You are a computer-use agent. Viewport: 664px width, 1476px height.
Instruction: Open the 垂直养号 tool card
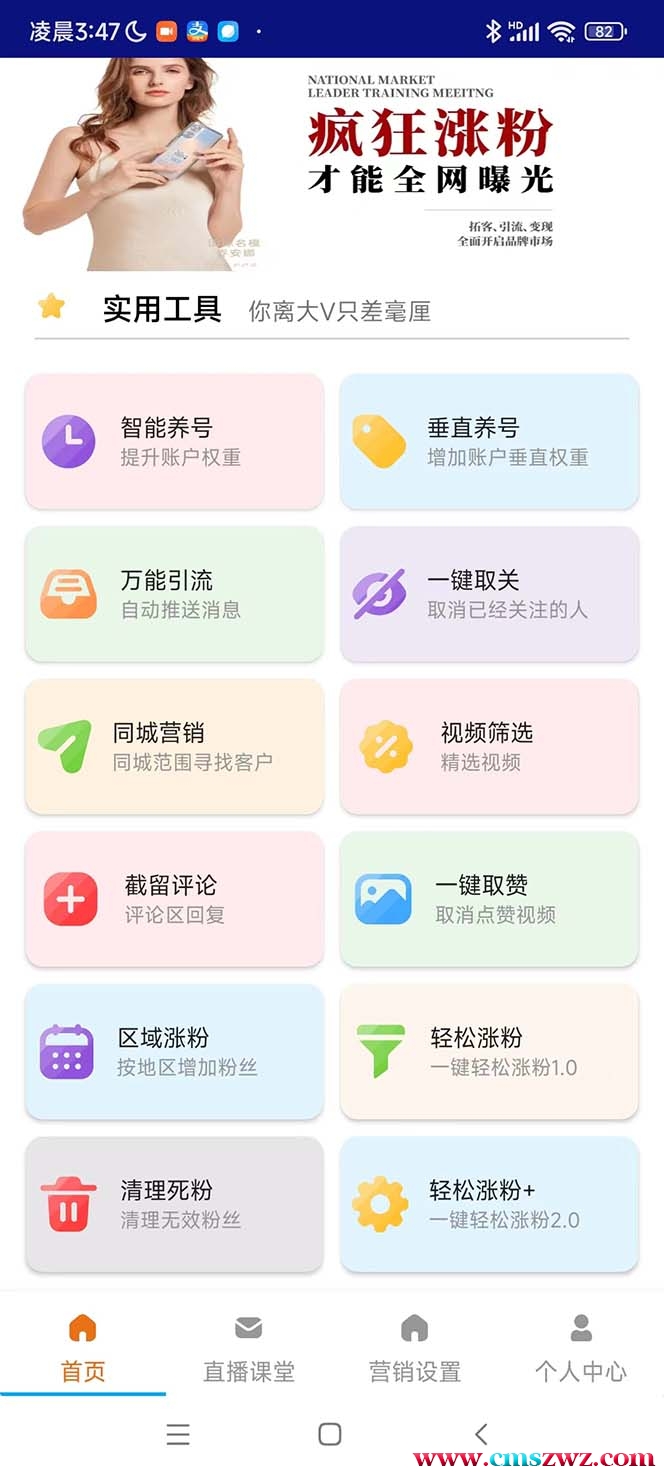(489, 442)
